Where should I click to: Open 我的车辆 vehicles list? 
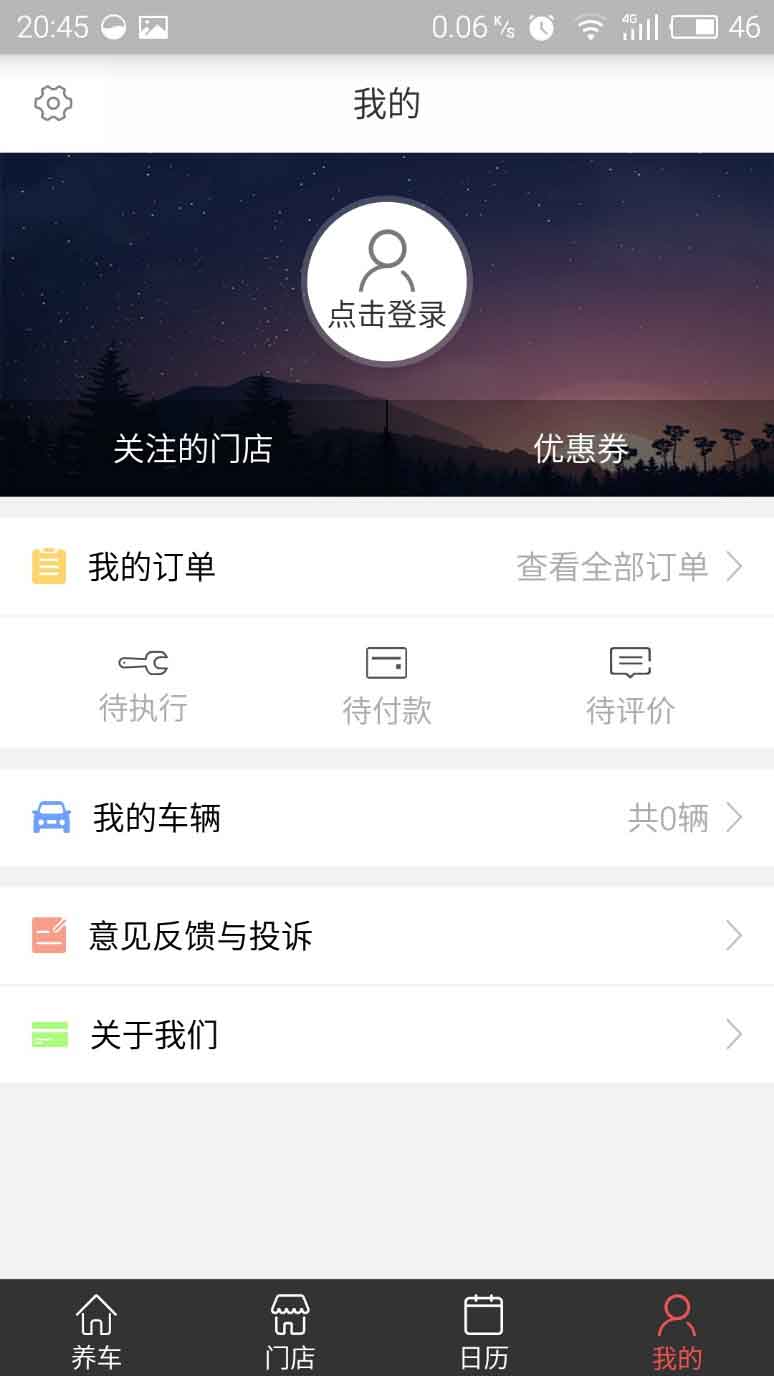point(387,818)
